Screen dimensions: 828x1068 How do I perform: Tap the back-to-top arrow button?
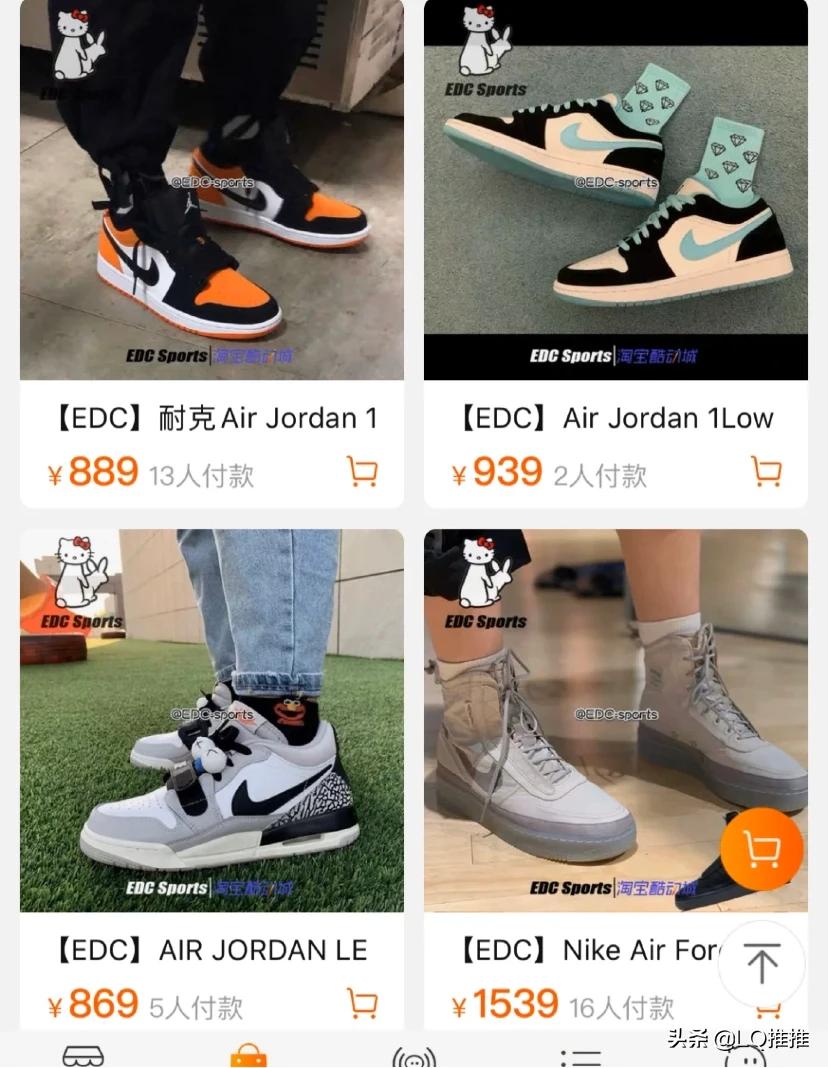[x=762, y=963]
